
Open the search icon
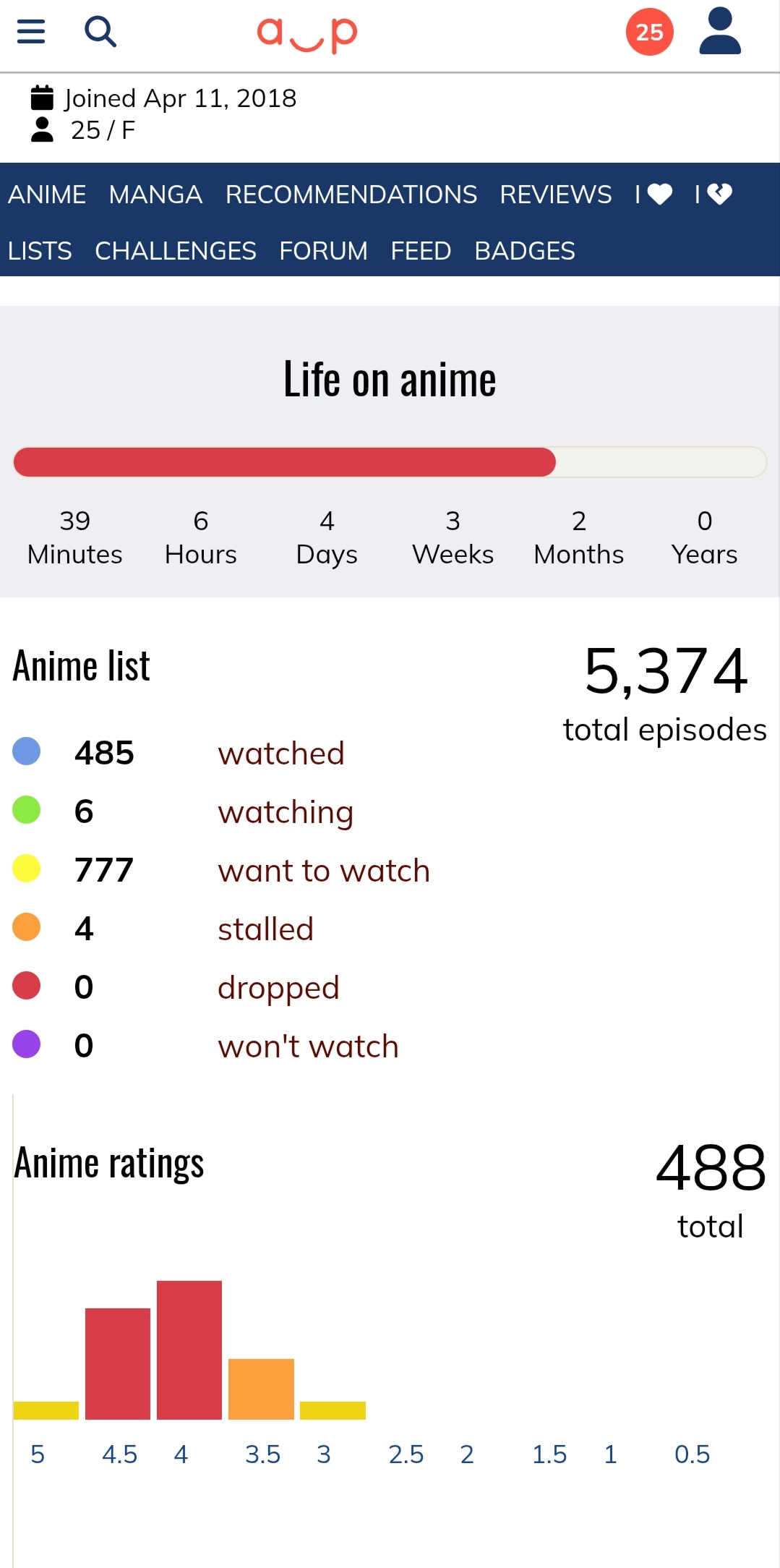tap(100, 32)
